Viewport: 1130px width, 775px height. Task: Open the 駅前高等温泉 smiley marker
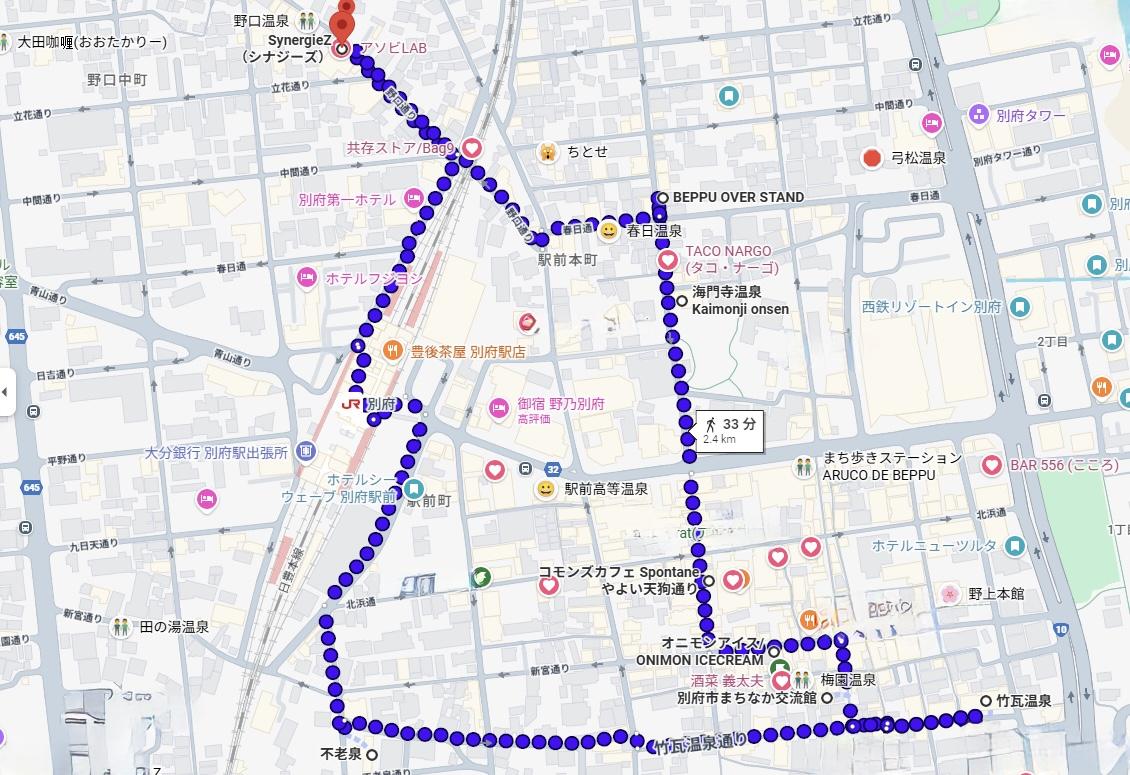[x=546, y=490]
